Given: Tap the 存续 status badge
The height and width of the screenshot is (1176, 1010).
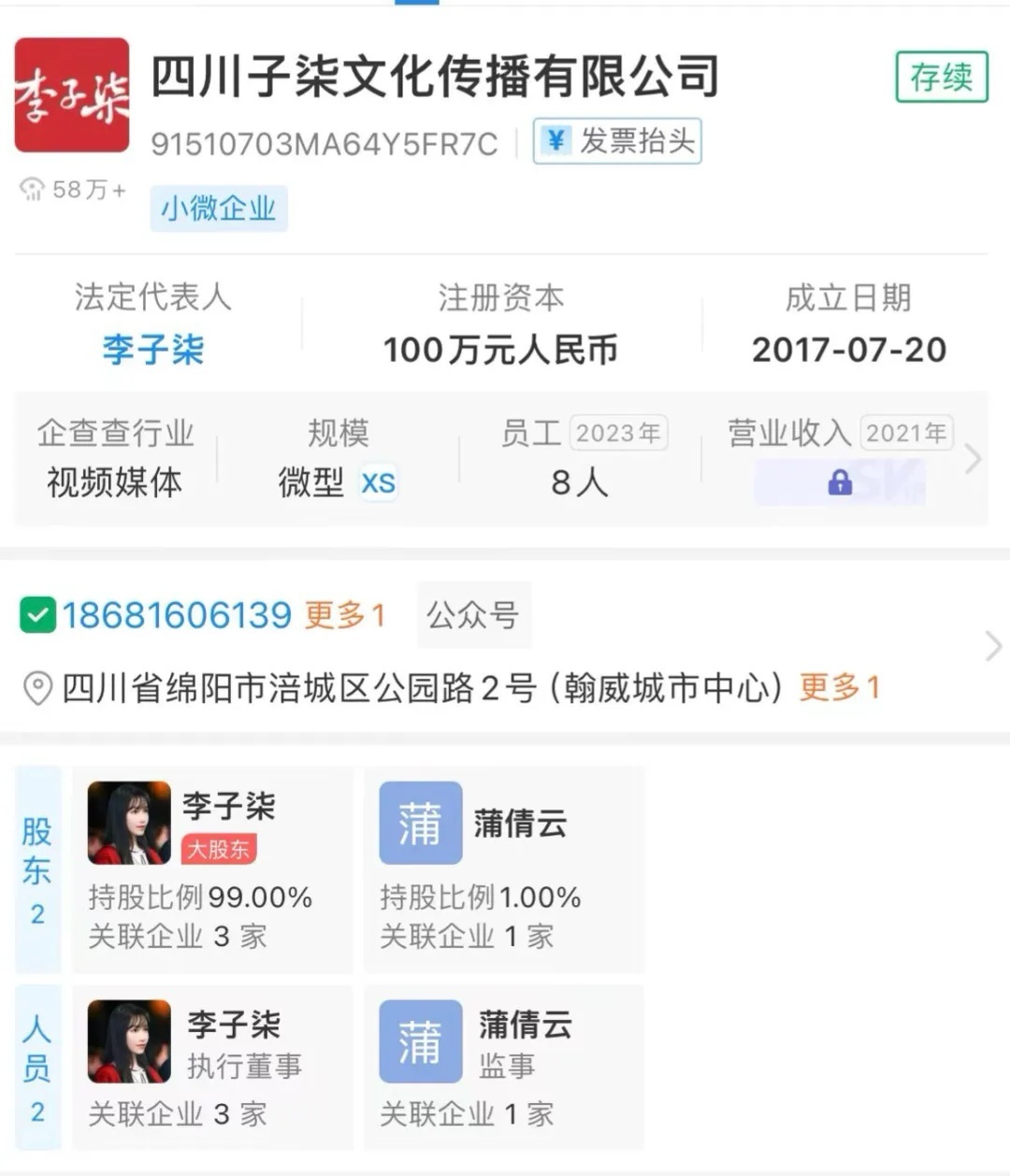Looking at the screenshot, I should pos(942,77).
